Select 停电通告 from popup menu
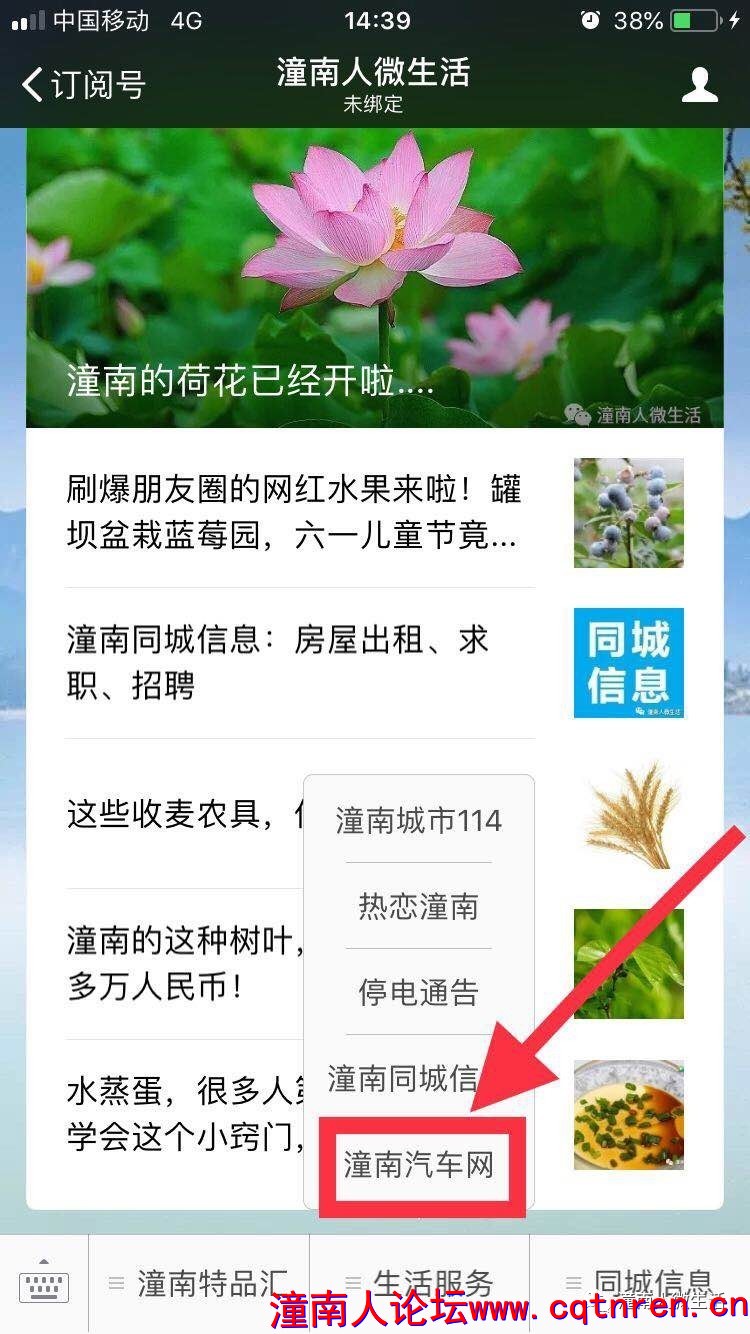This screenshot has height=1334, width=750. pos(418,993)
